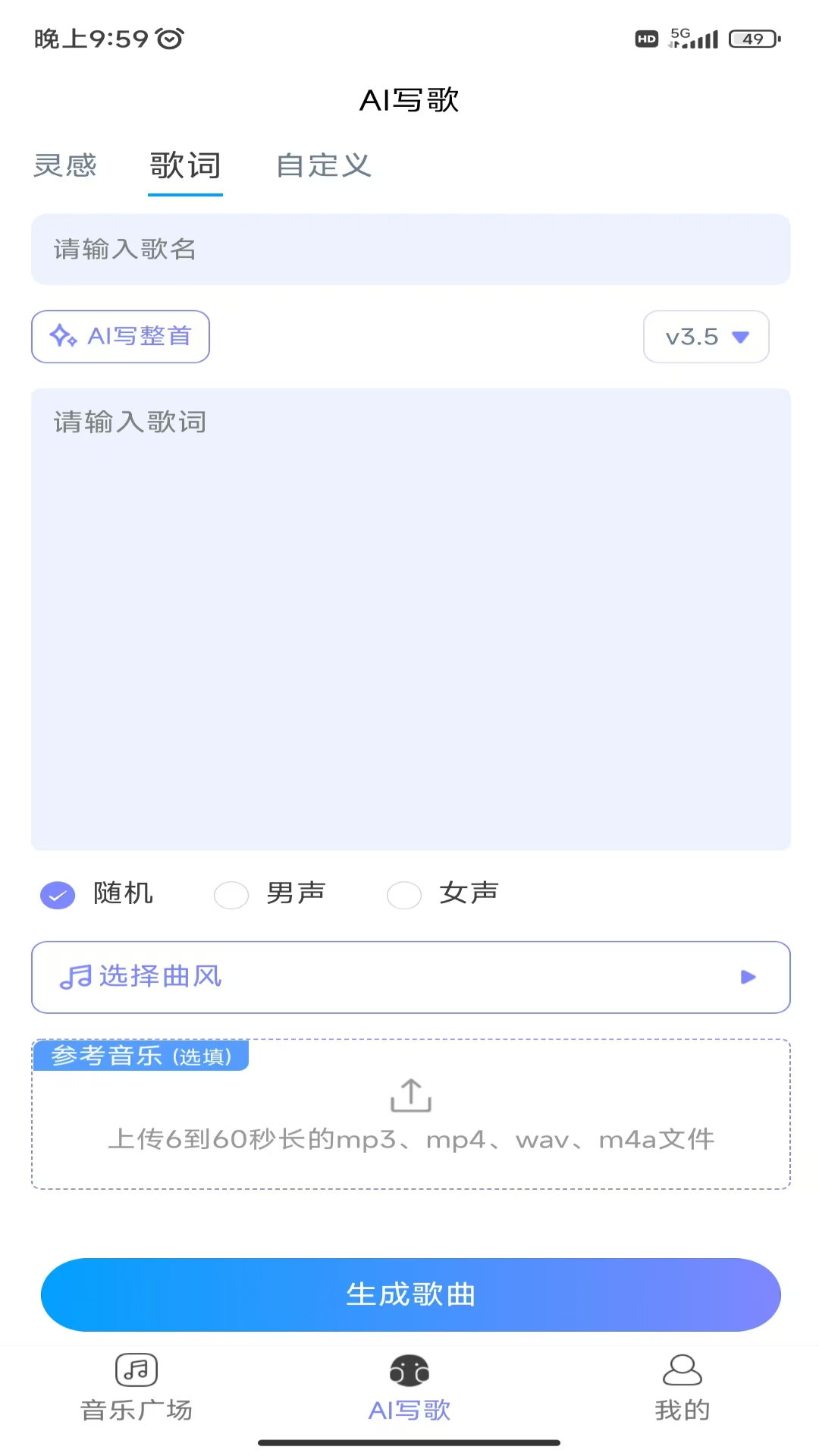Tap the alarm clock icon in status bar

click(x=168, y=35)
